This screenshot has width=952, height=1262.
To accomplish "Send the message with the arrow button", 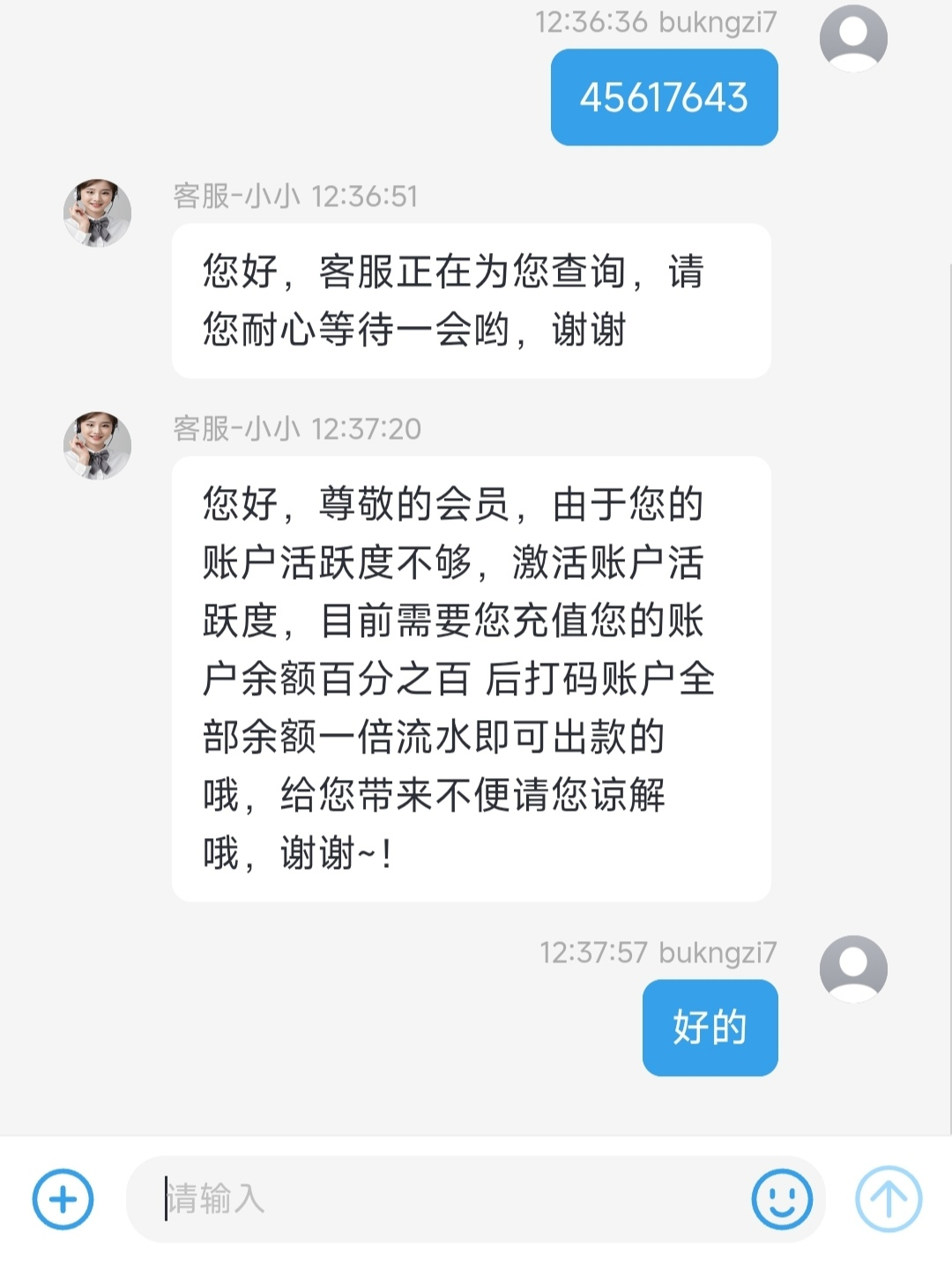I will (888, 1199).
